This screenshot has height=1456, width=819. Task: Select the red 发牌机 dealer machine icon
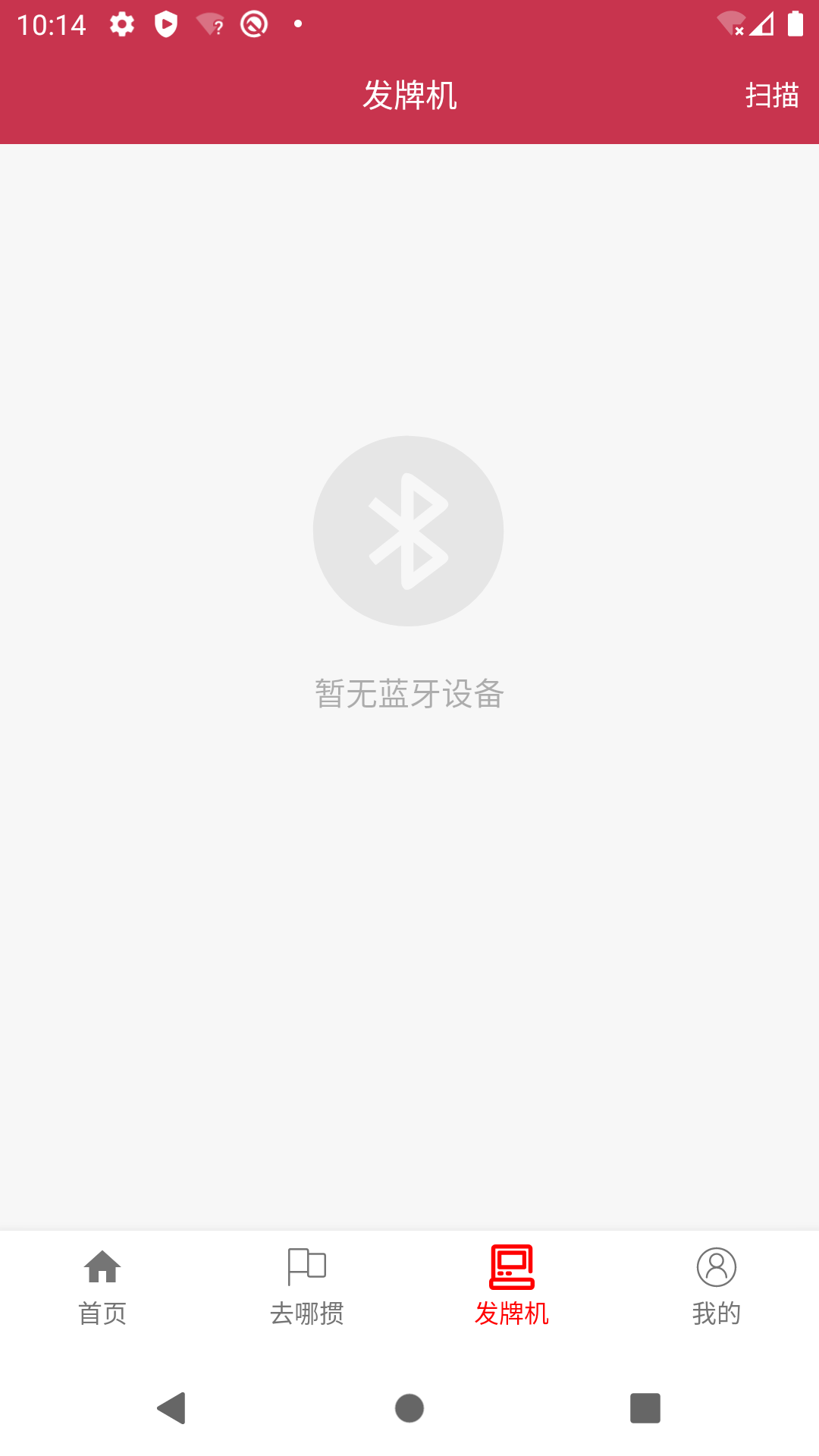click(x=511, y=1265)
